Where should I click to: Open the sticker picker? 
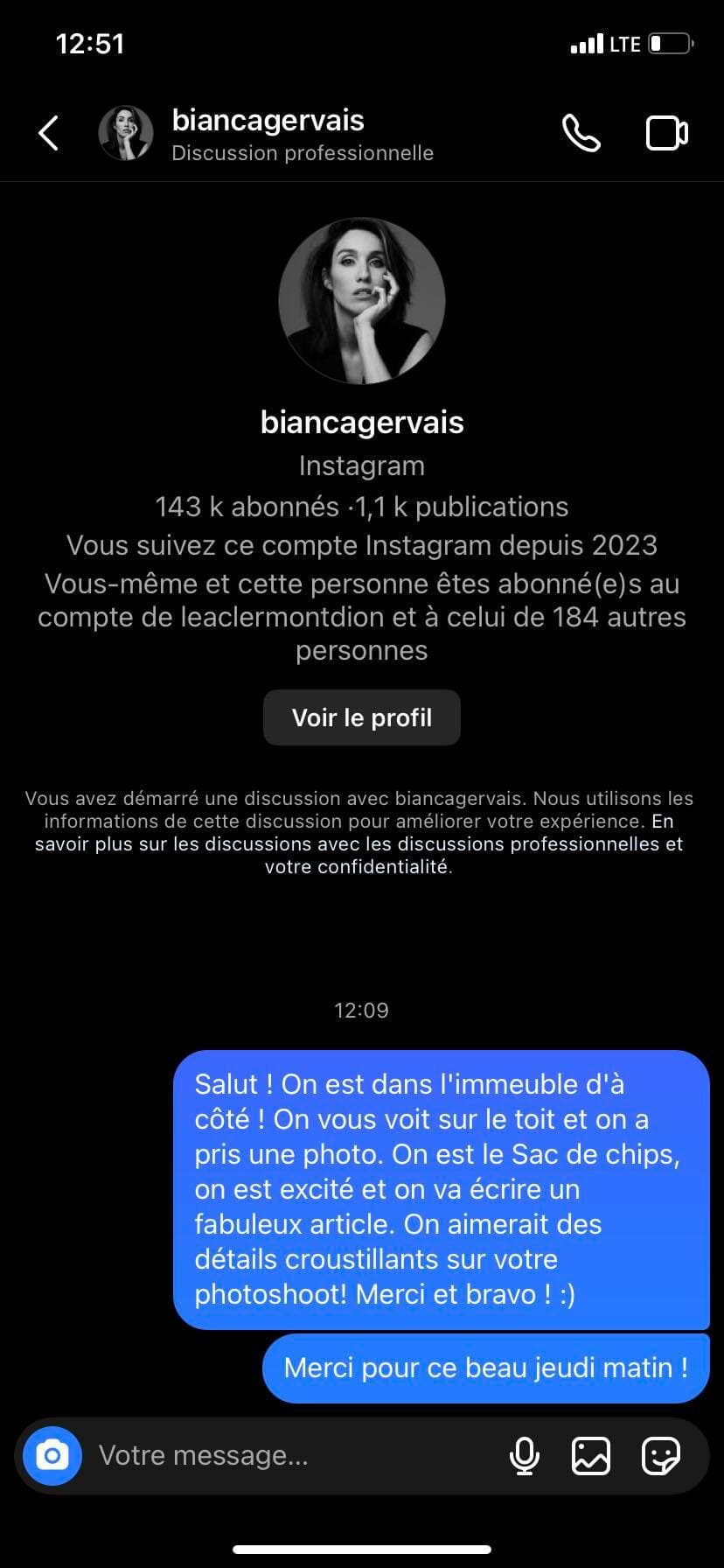coord(660,1456)
